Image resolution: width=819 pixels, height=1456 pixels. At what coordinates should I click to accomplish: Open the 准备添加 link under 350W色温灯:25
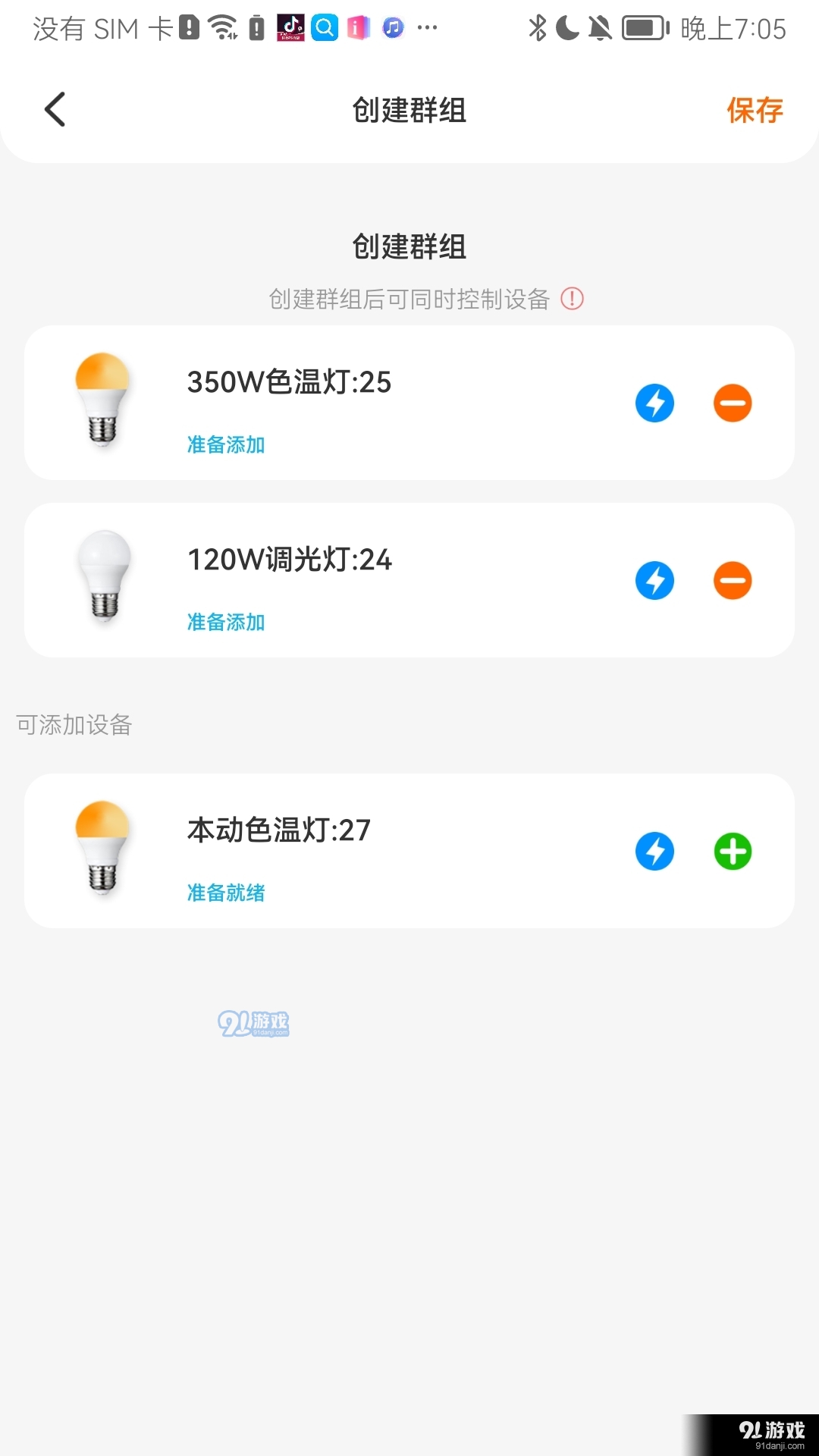224,445
